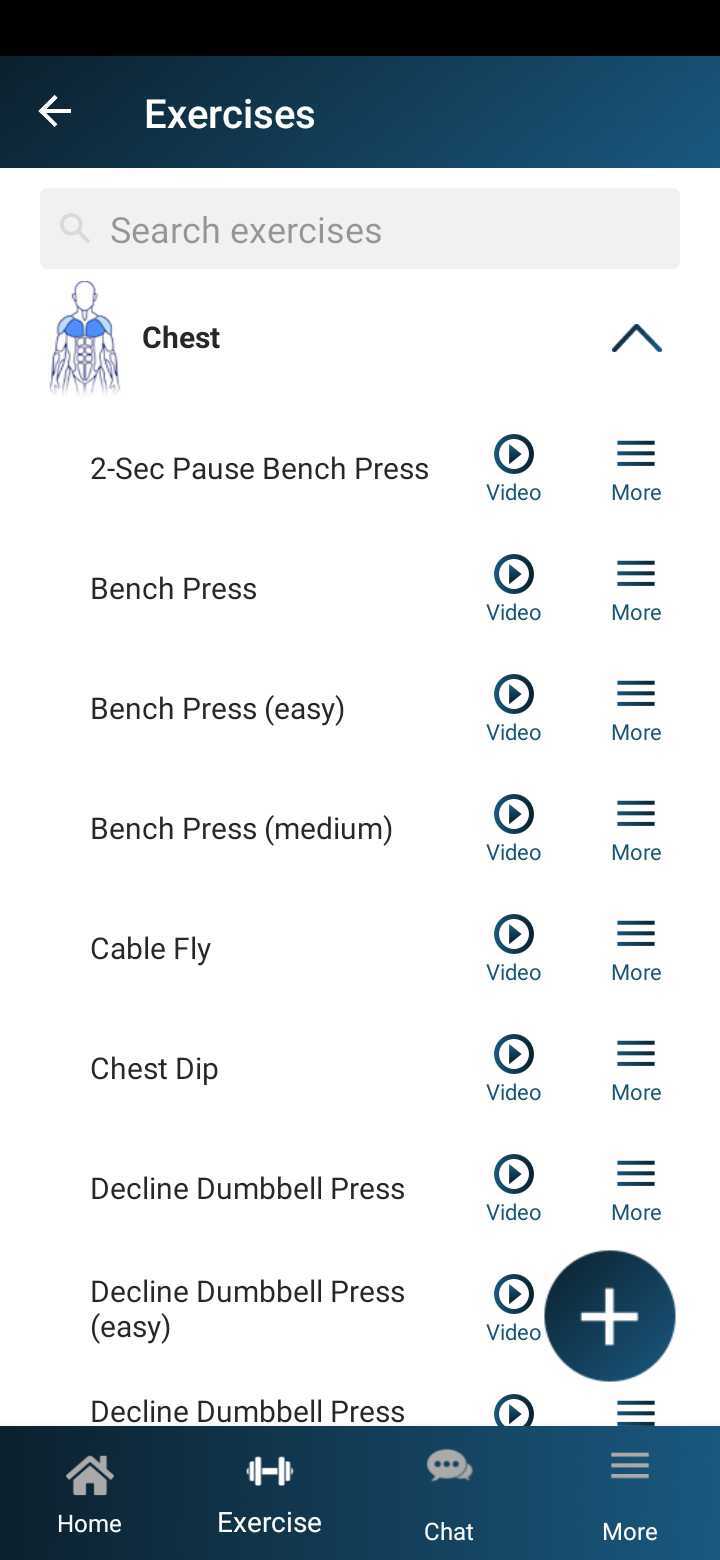Open More options for Bench Press (easy)

click(x=635, y=693)
